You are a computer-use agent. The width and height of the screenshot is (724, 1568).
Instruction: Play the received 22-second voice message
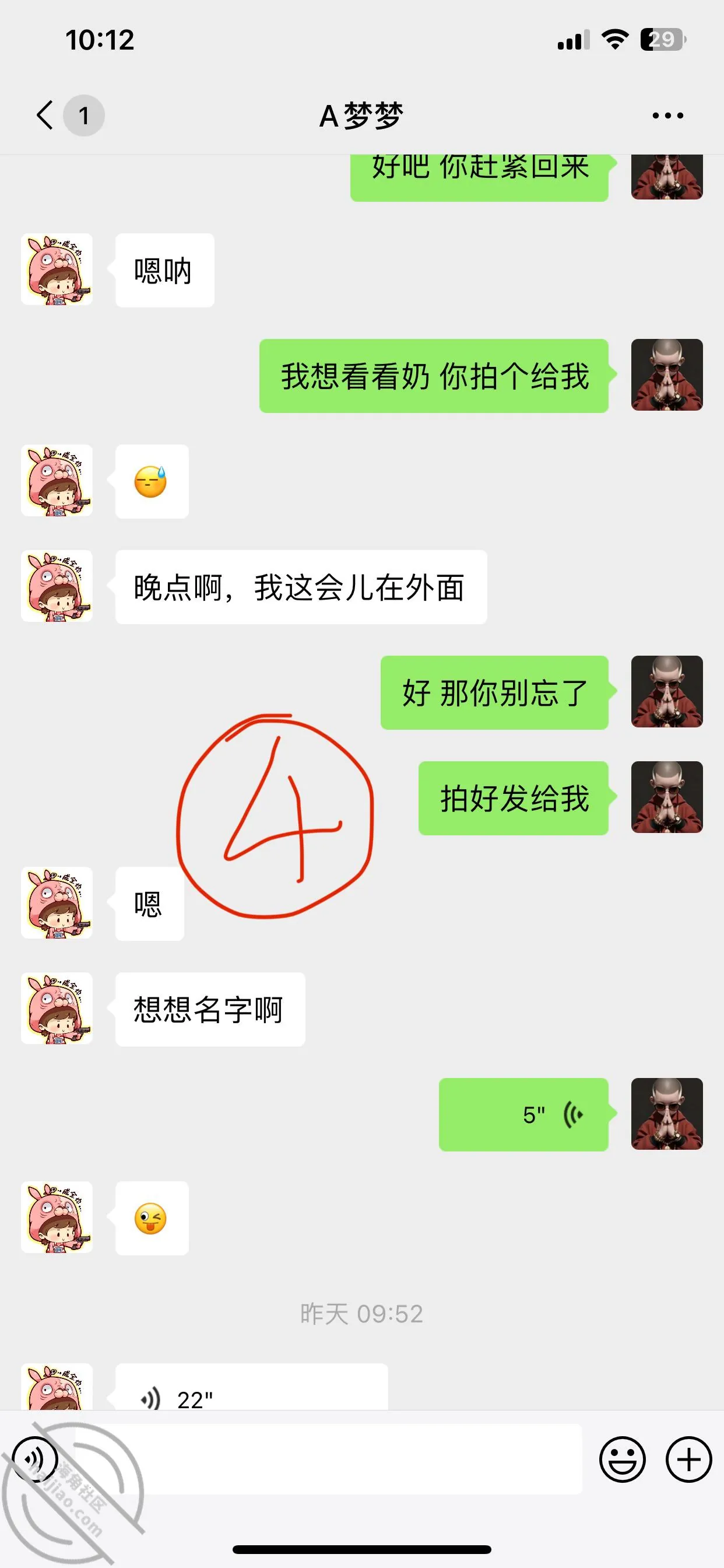[251, 1387]
